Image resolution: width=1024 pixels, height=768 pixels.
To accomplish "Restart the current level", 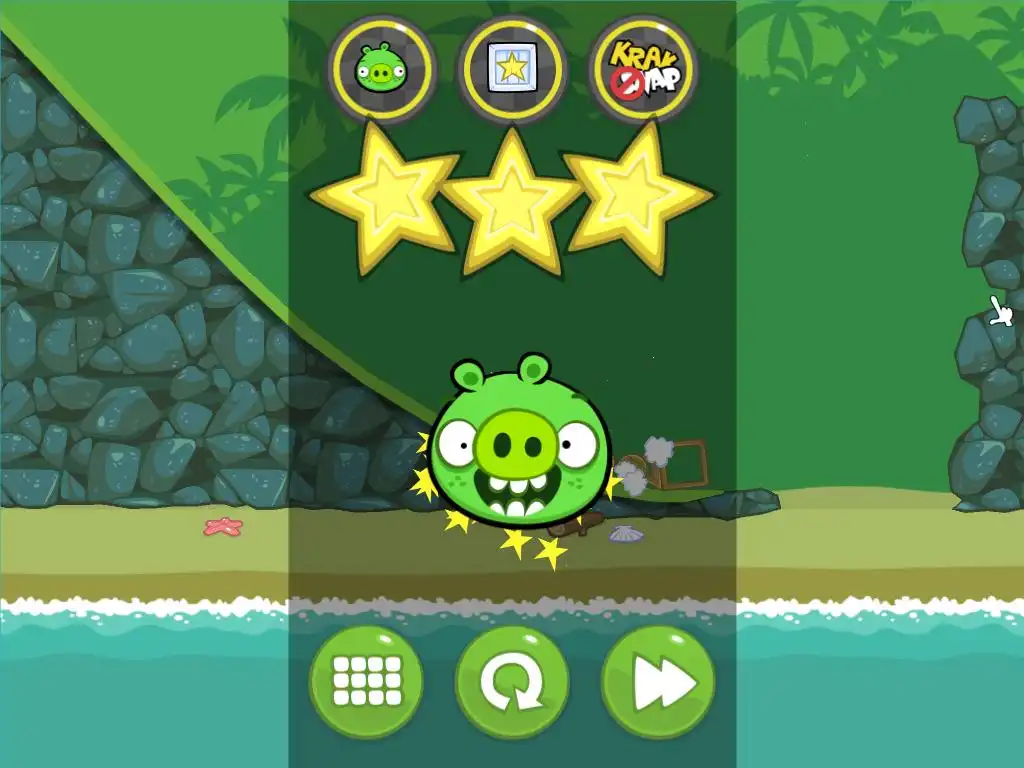I will 512,682.
